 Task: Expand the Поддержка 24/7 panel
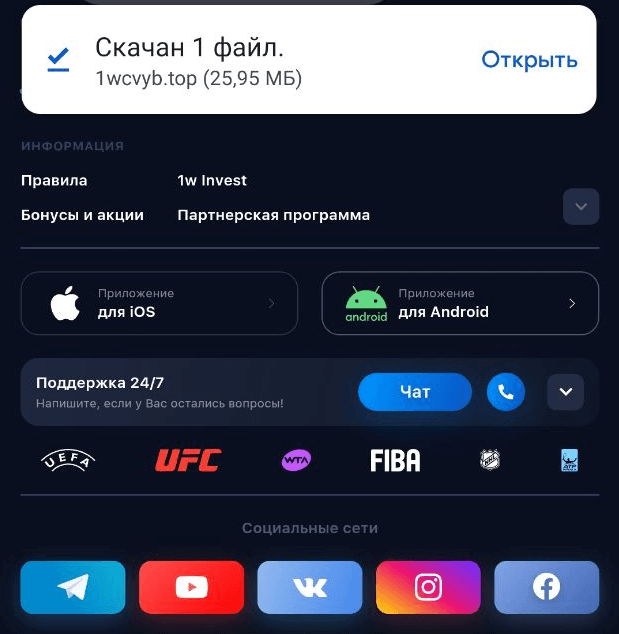[x=565, y=392]
